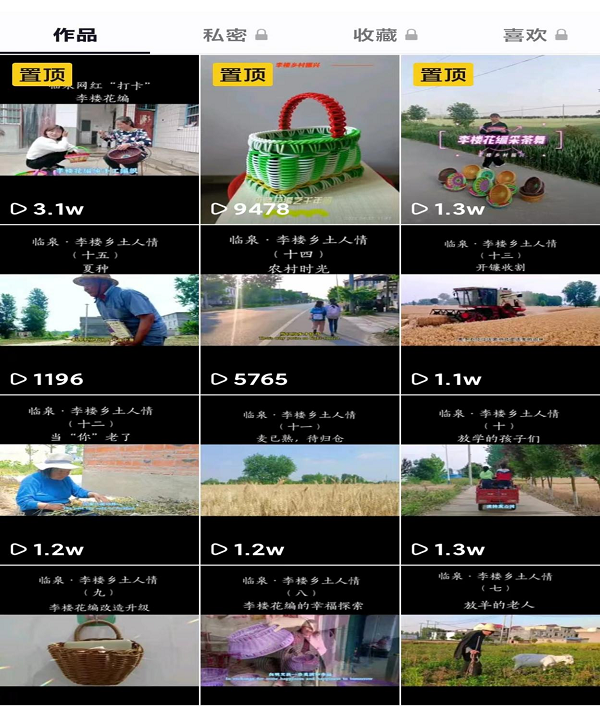Select the 作品 tab

75,35
